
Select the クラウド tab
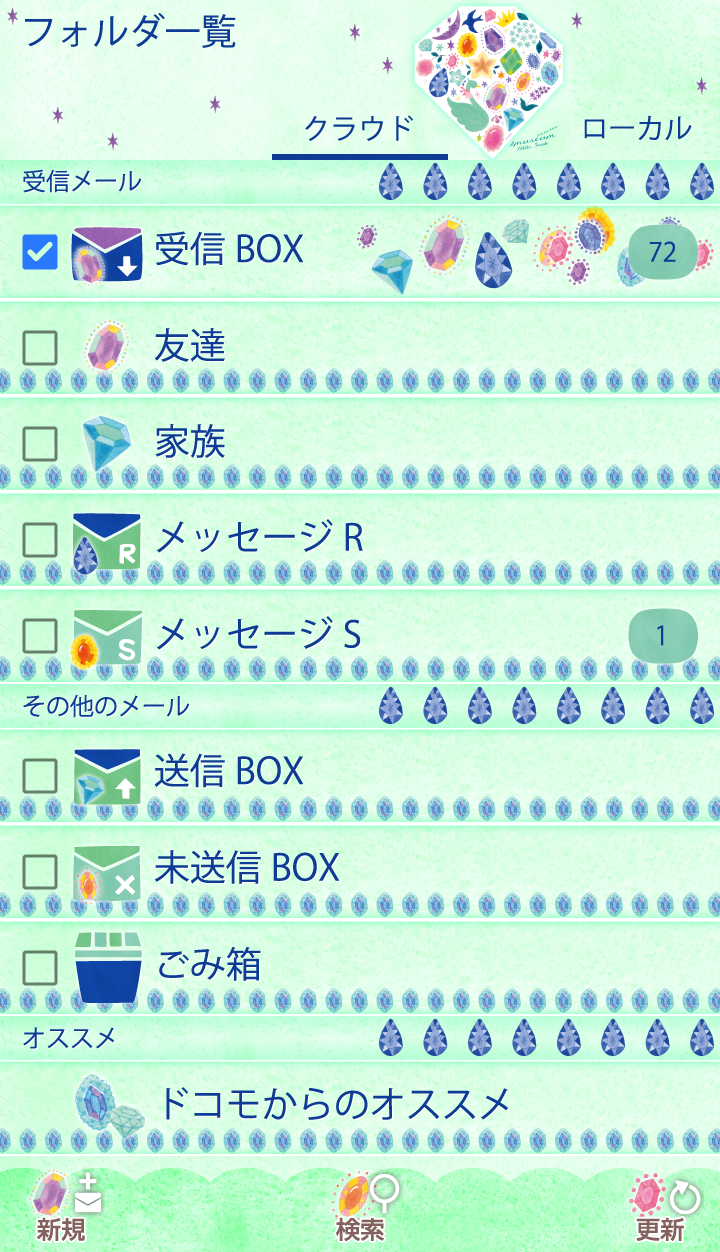click(359, 129)
